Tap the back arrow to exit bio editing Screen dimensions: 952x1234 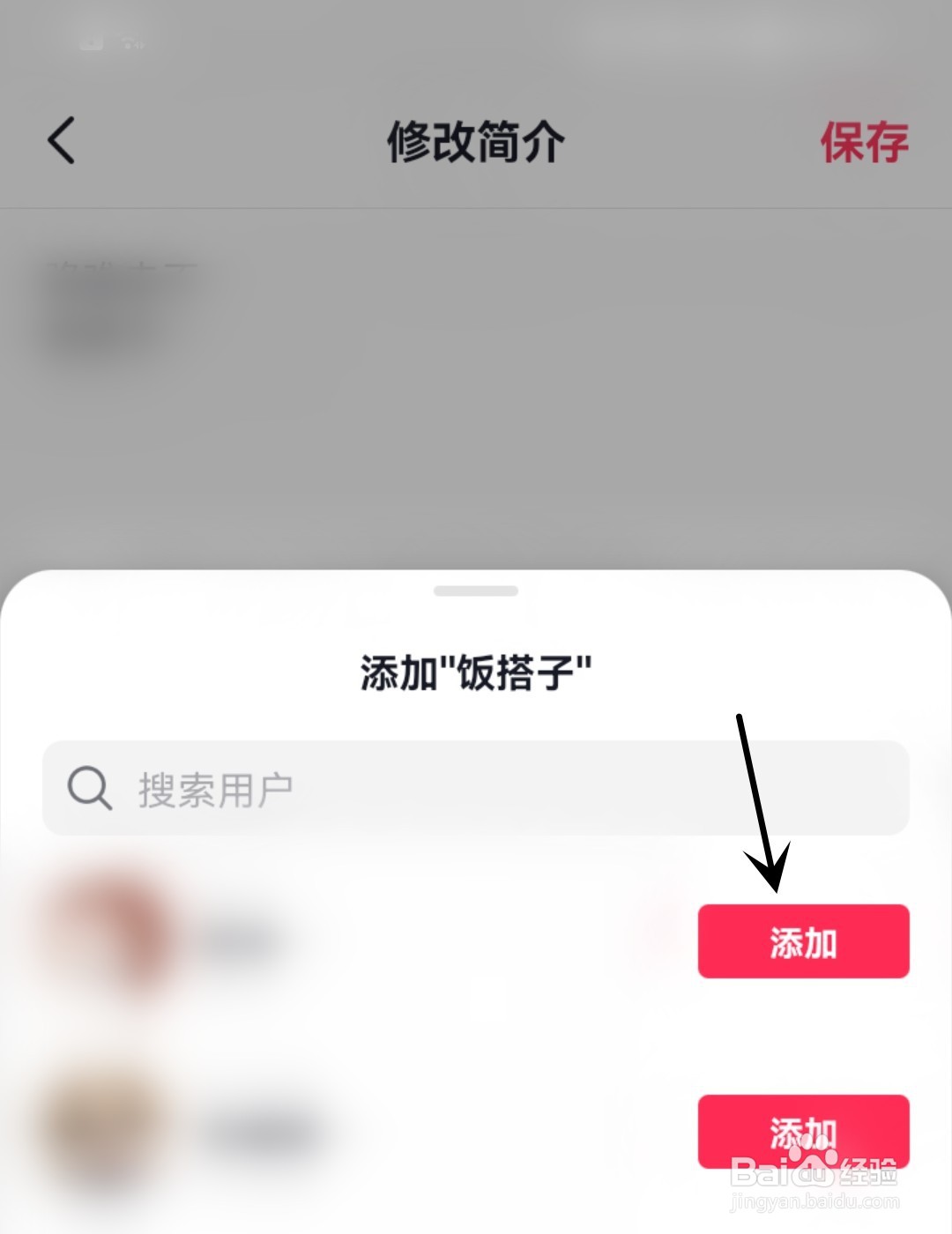(x=60, y=141)
